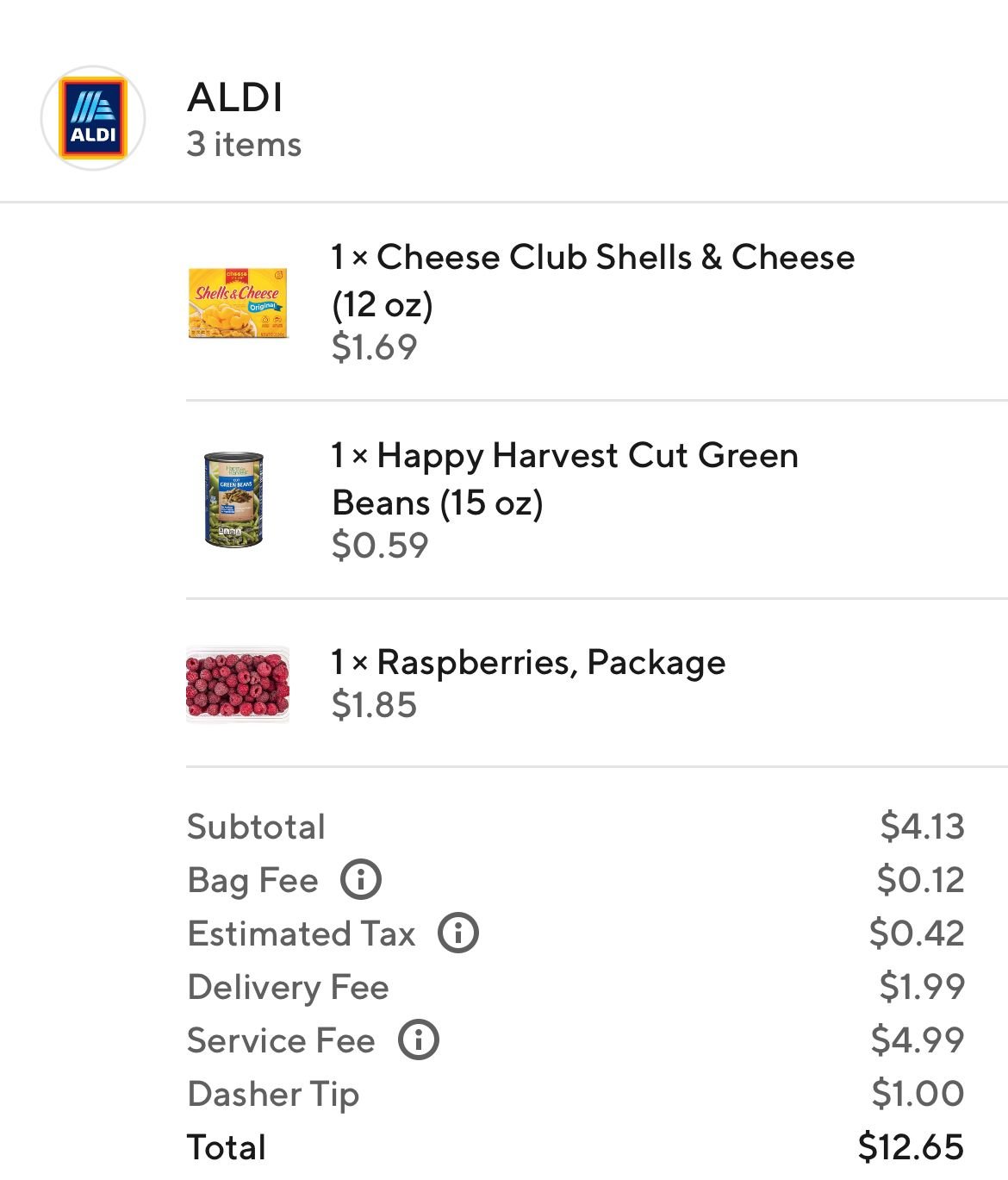The height and width of the screenshot is (1180, 1008).
Task: Open the Bag Fee info icon
Action: click(x=361, y=880)
